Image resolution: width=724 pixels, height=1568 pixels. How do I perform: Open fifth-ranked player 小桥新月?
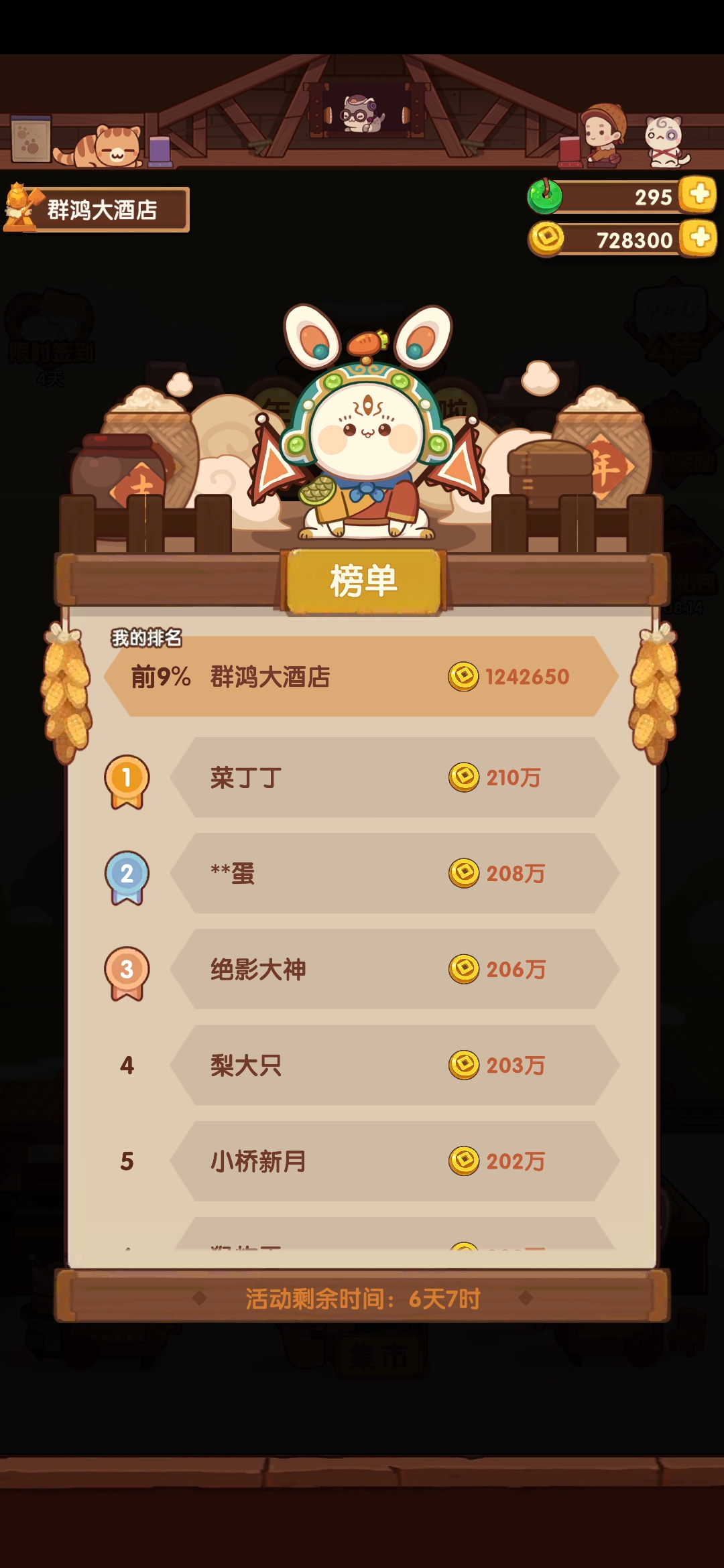coord(394,1161)
